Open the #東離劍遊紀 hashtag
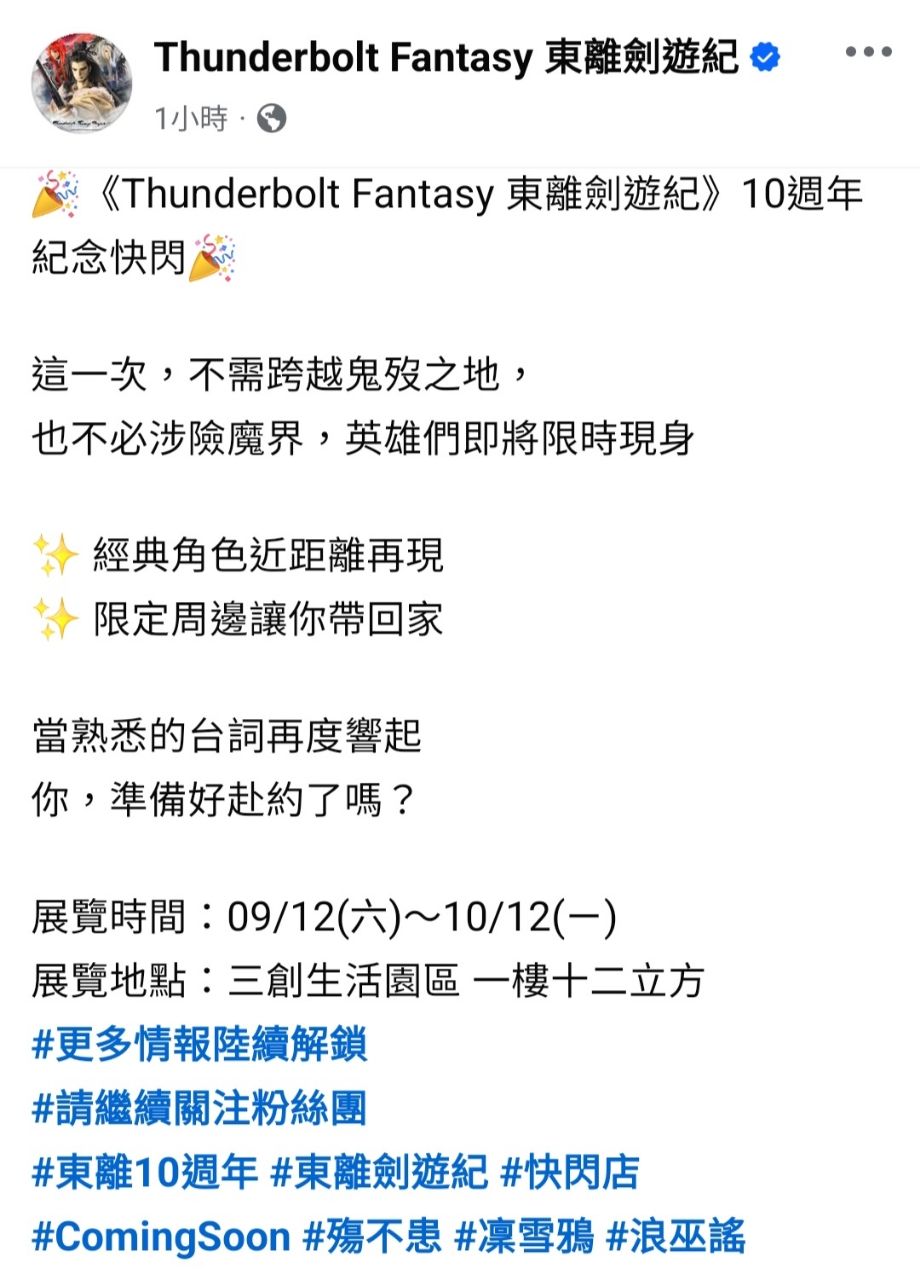The width and height of the screenshot is (920, 1280). point(380,1173)
